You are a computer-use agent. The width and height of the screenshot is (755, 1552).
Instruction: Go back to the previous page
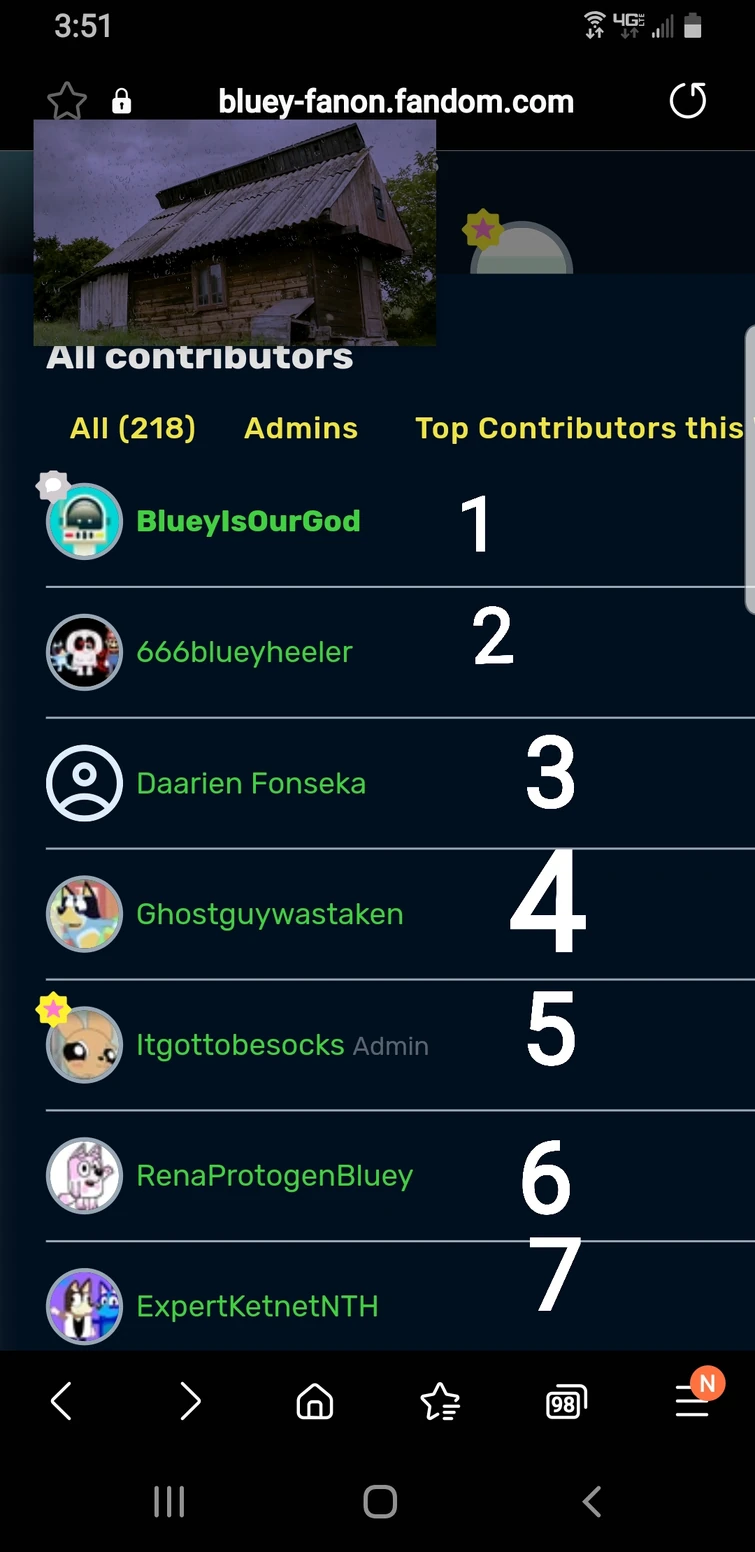(x=62, y=1402)
